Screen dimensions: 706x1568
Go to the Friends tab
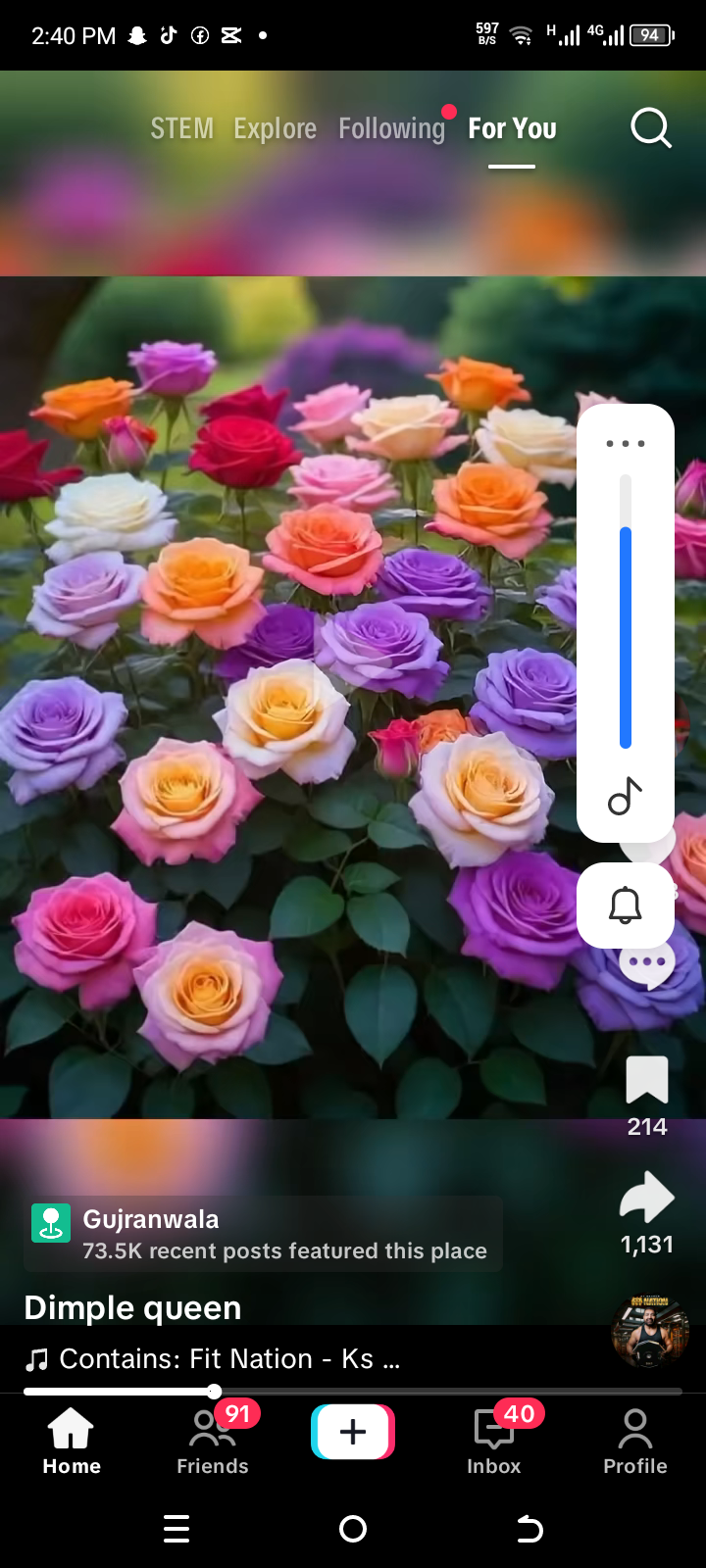coord(213,1439)
